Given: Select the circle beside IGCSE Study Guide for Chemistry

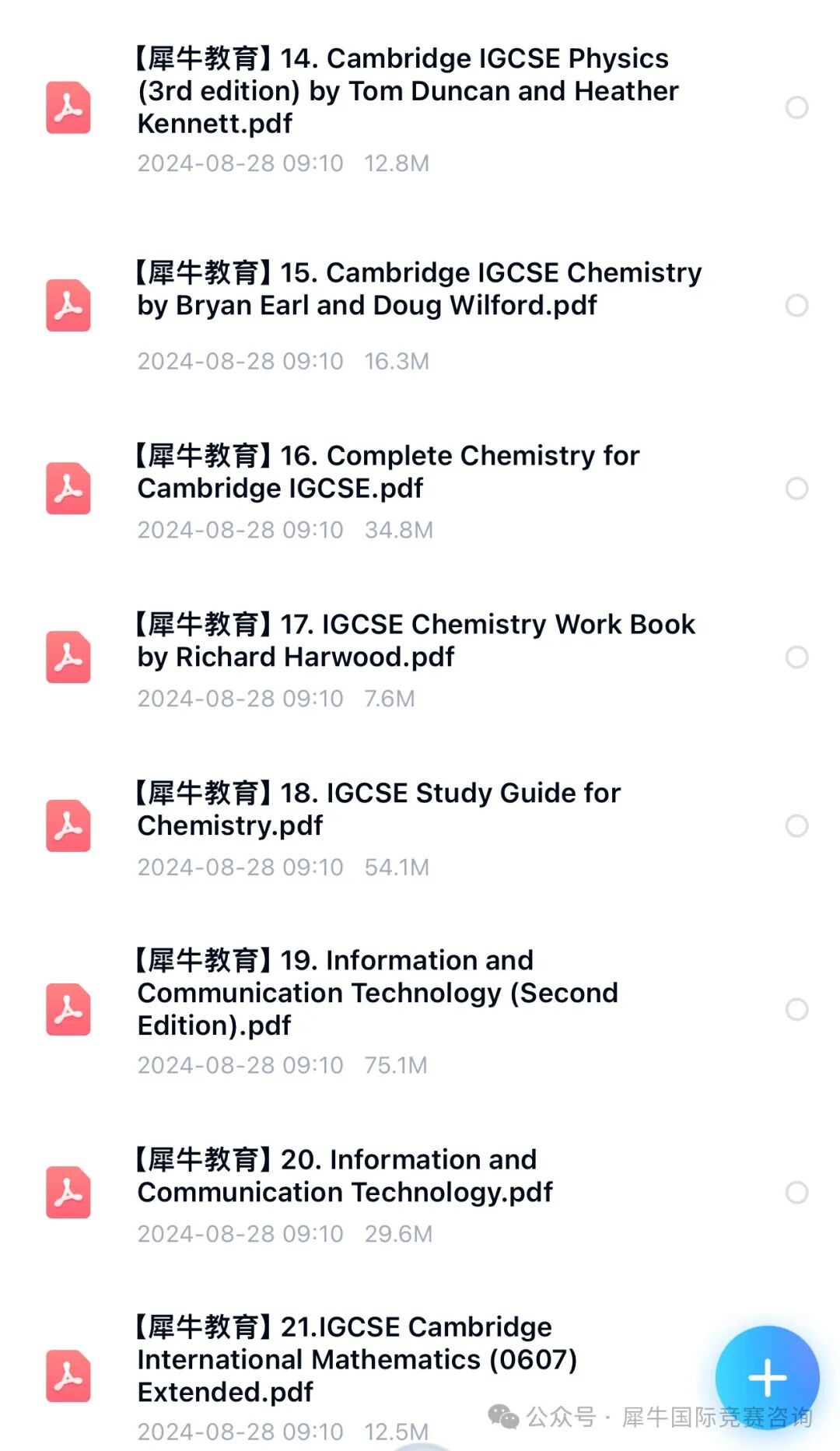Looking at the screenshot, I should point(797,827).
